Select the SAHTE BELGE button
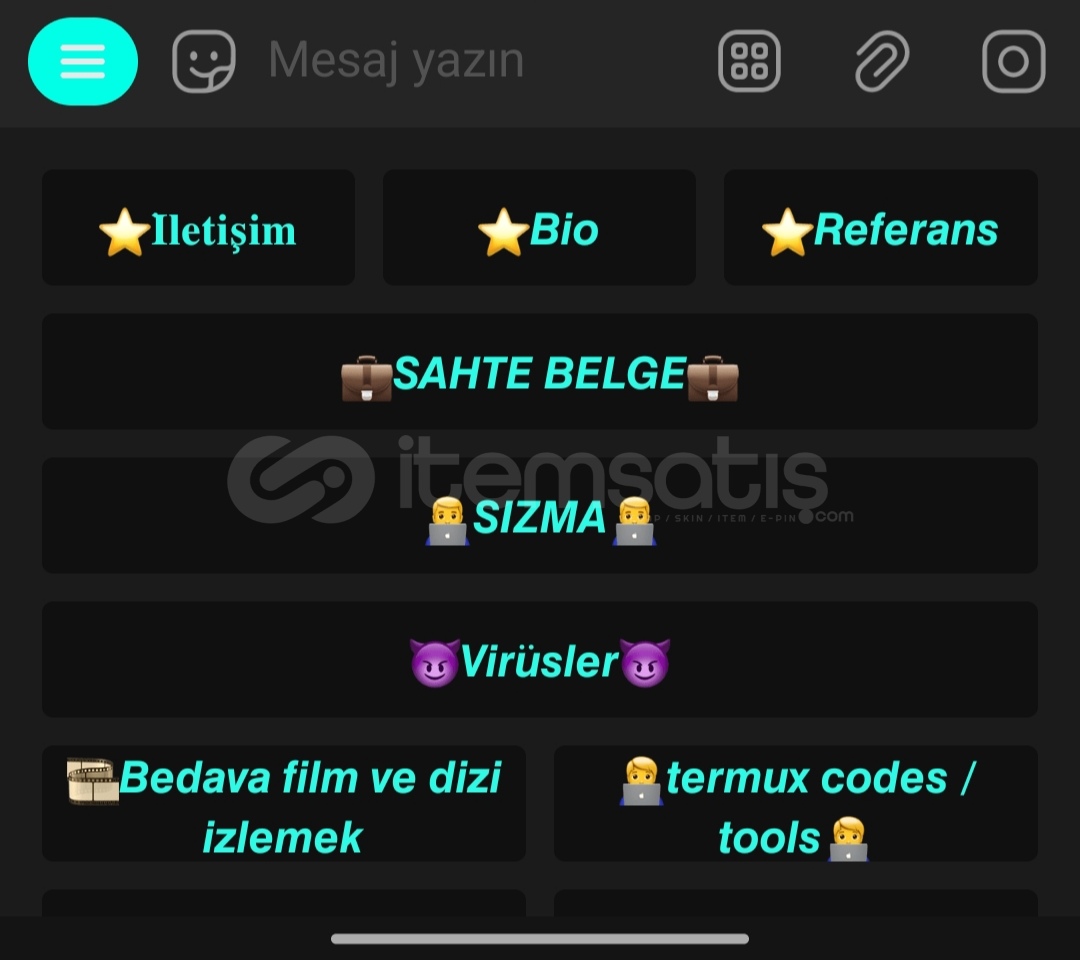Viewport: 1080px width, 960px height. 539,372
